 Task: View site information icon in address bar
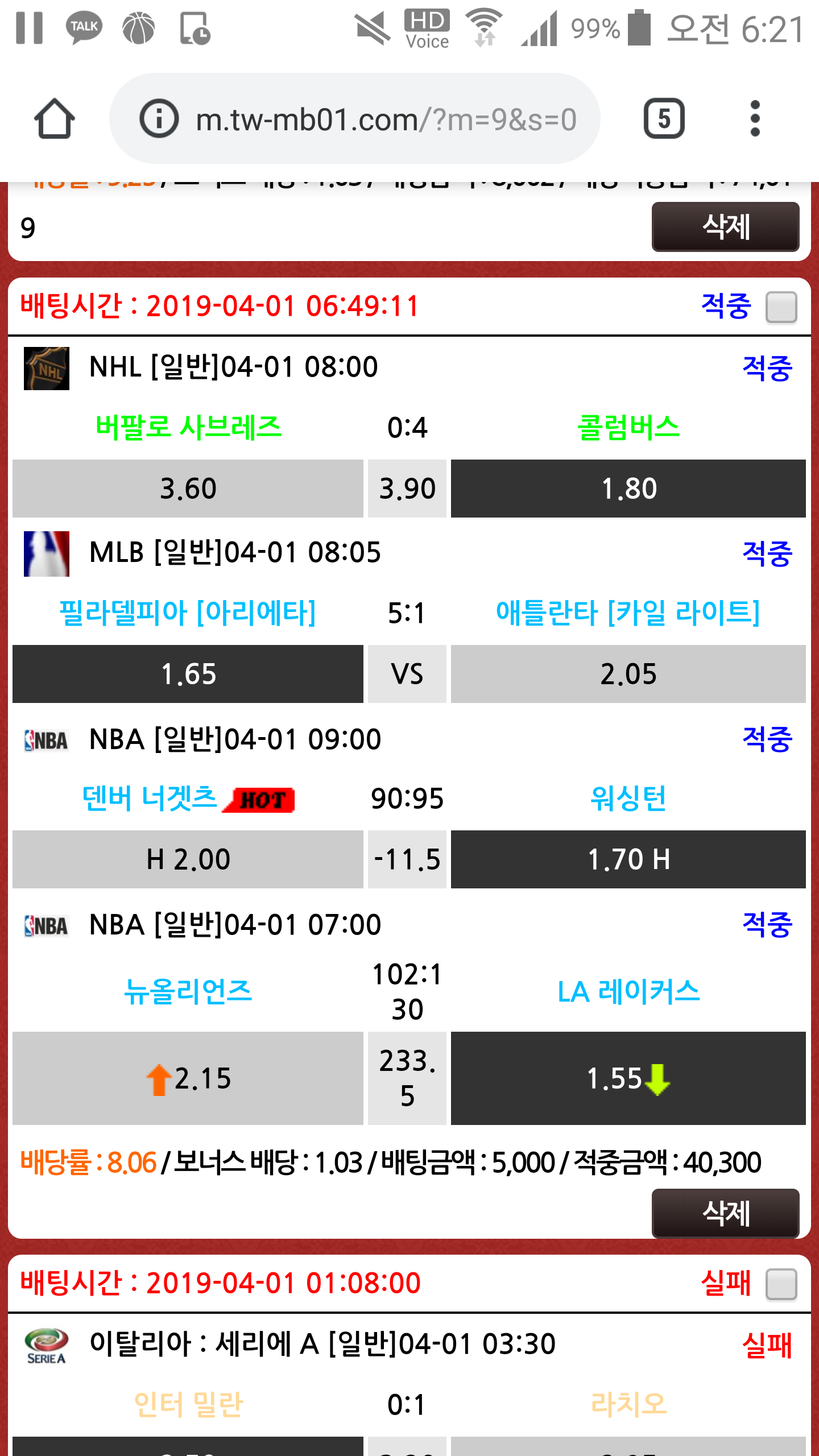[159, 119]
